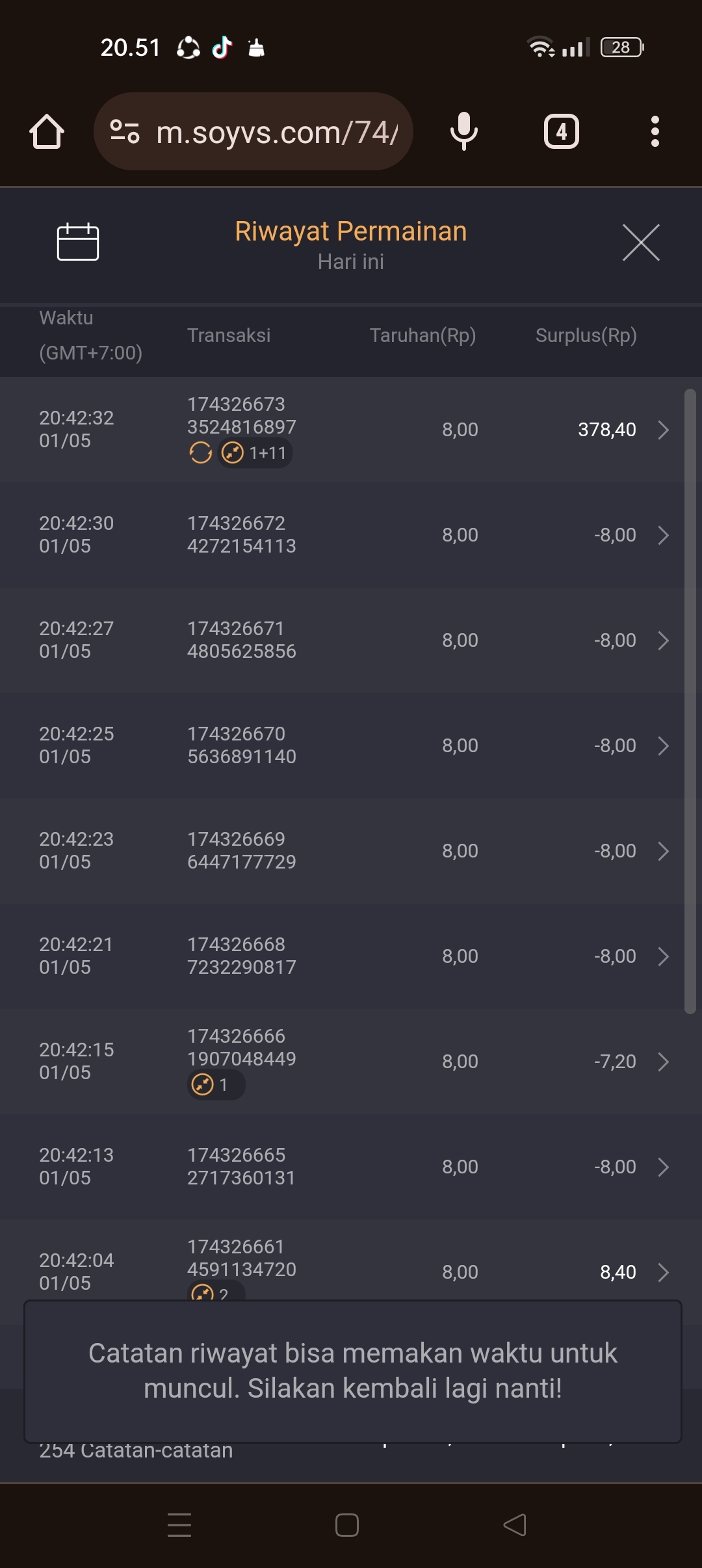Screen dimensions: 702x1568
Task: View details of the 20:42:30 bet
Action: point(662,535)
